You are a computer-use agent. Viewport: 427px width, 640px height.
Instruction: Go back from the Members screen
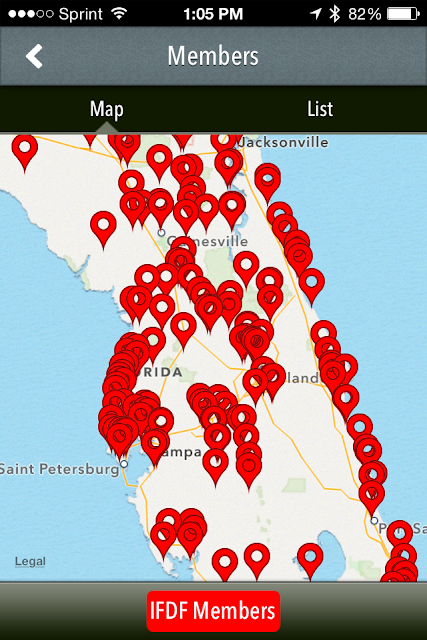click(34, 56)
